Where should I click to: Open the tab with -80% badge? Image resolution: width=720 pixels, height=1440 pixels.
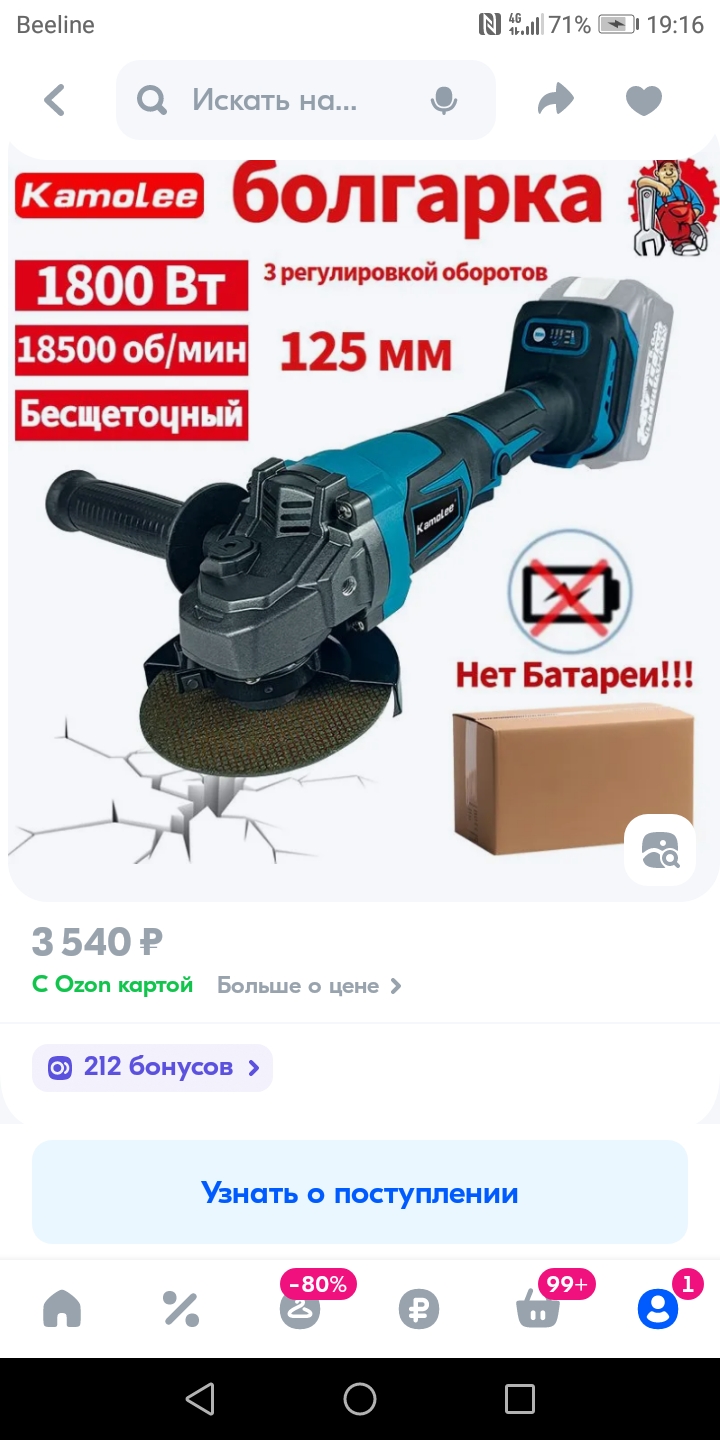tap(301, 1306)
